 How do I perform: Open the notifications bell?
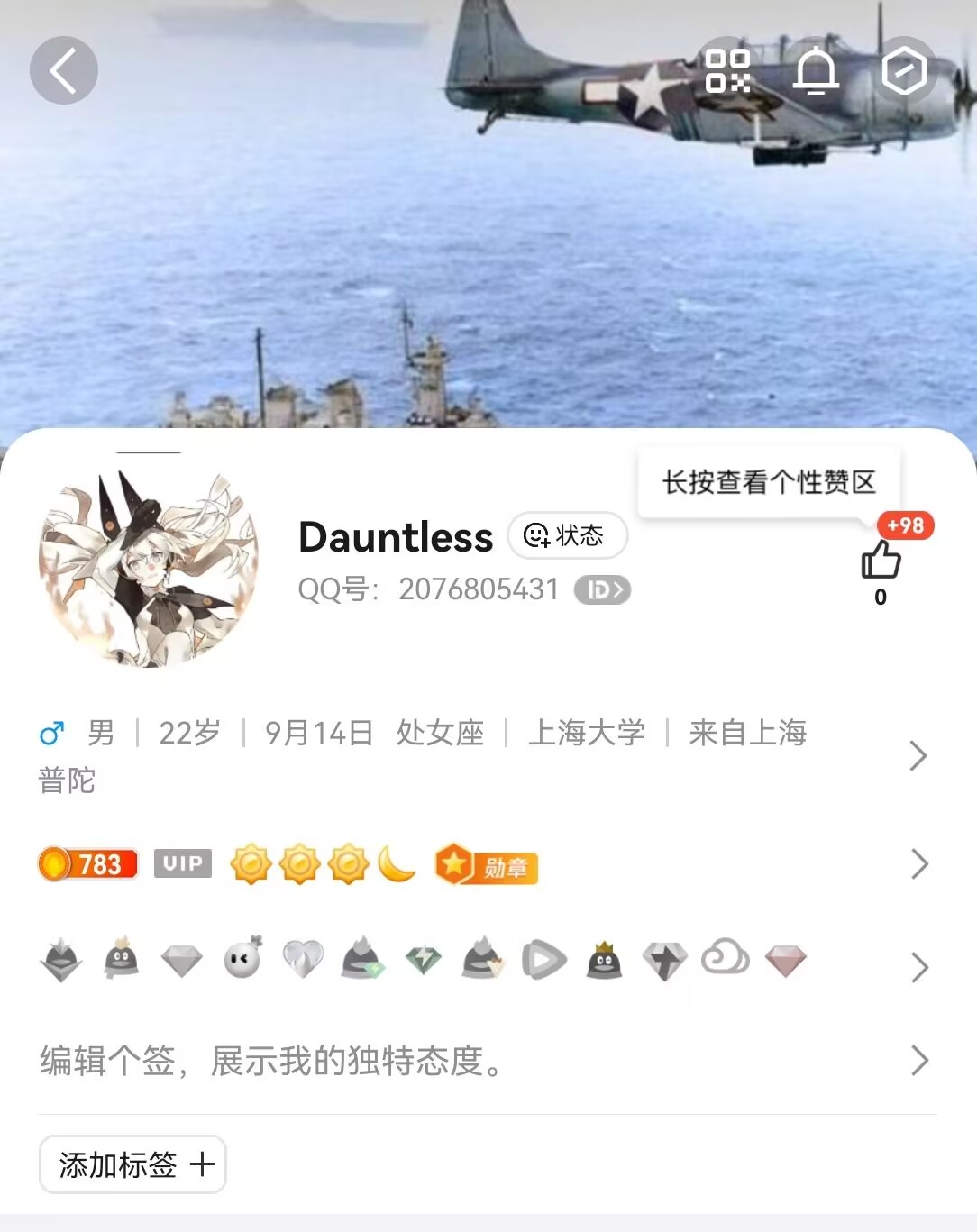pyautogui.click(x=816, y=70)
